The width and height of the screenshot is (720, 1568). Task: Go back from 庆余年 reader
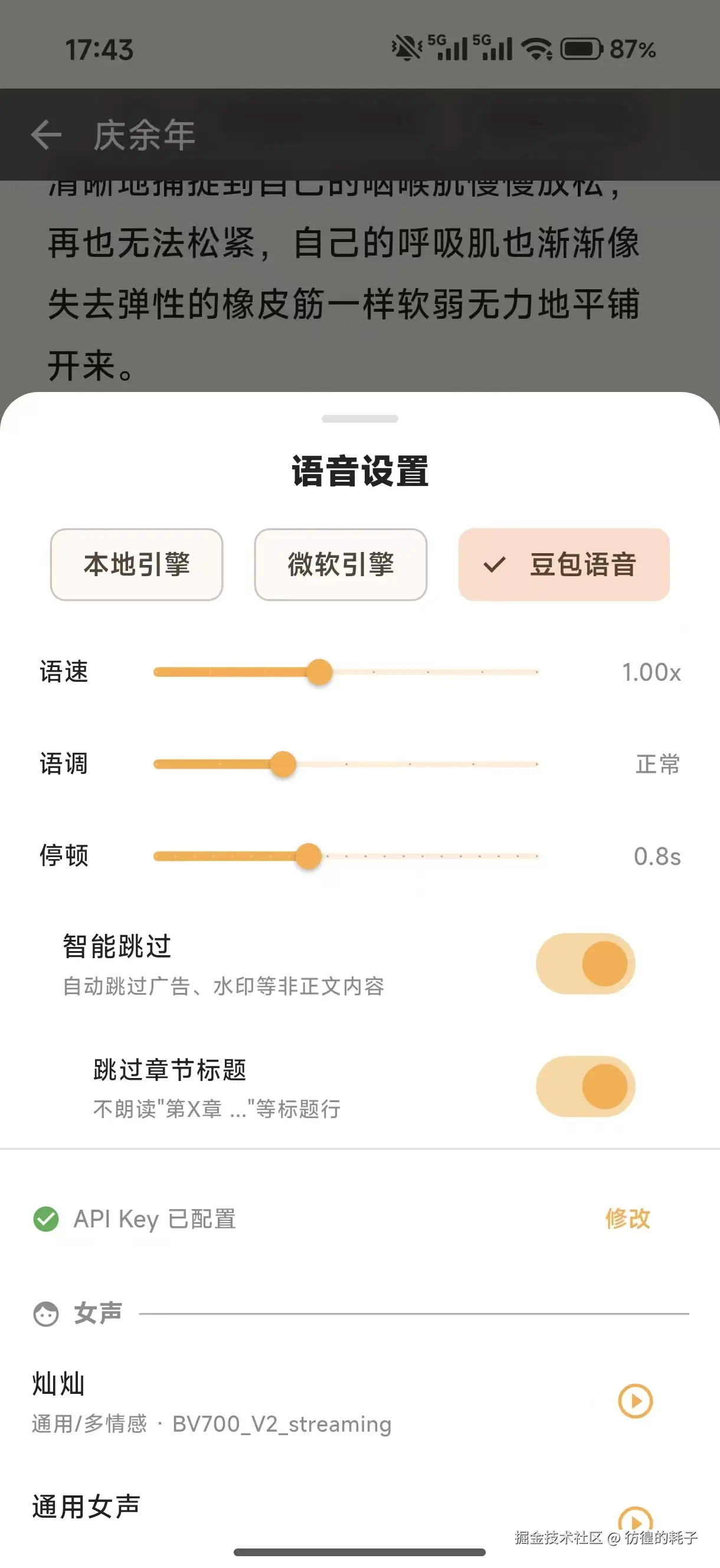point(46,135)
